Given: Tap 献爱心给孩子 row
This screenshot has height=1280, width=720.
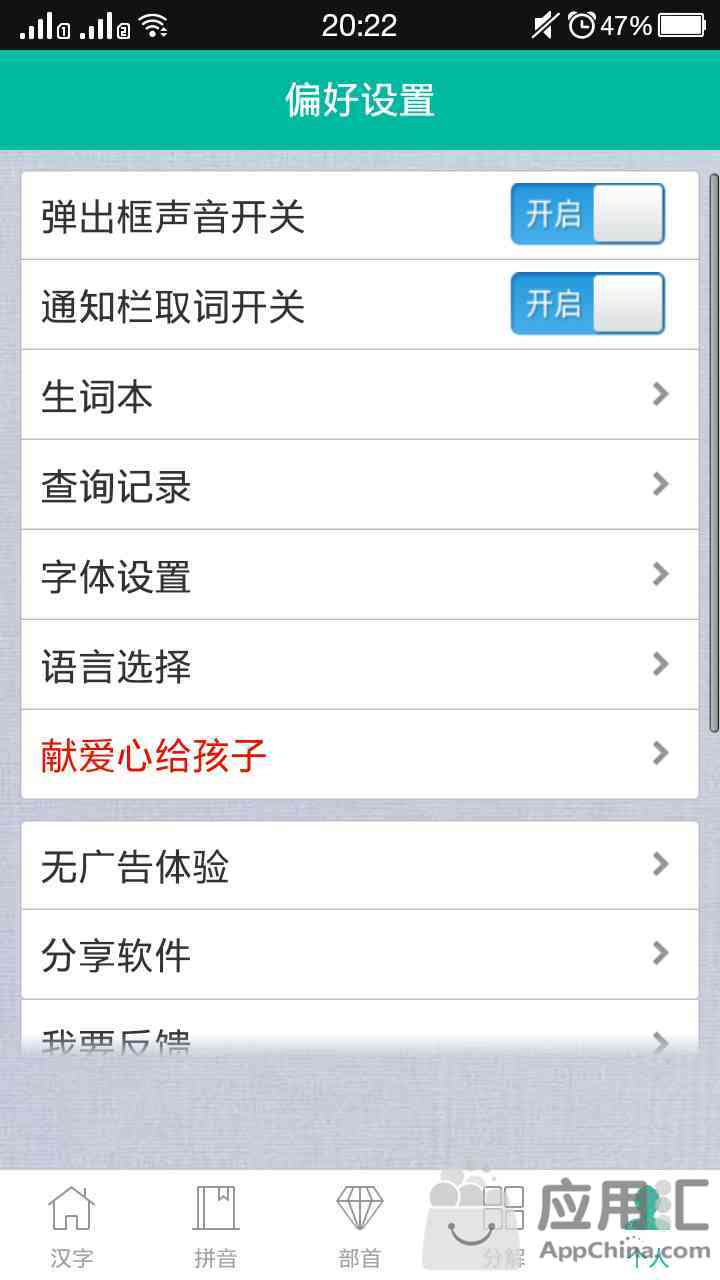Looking at the screenshot, I should pos(360,755).
